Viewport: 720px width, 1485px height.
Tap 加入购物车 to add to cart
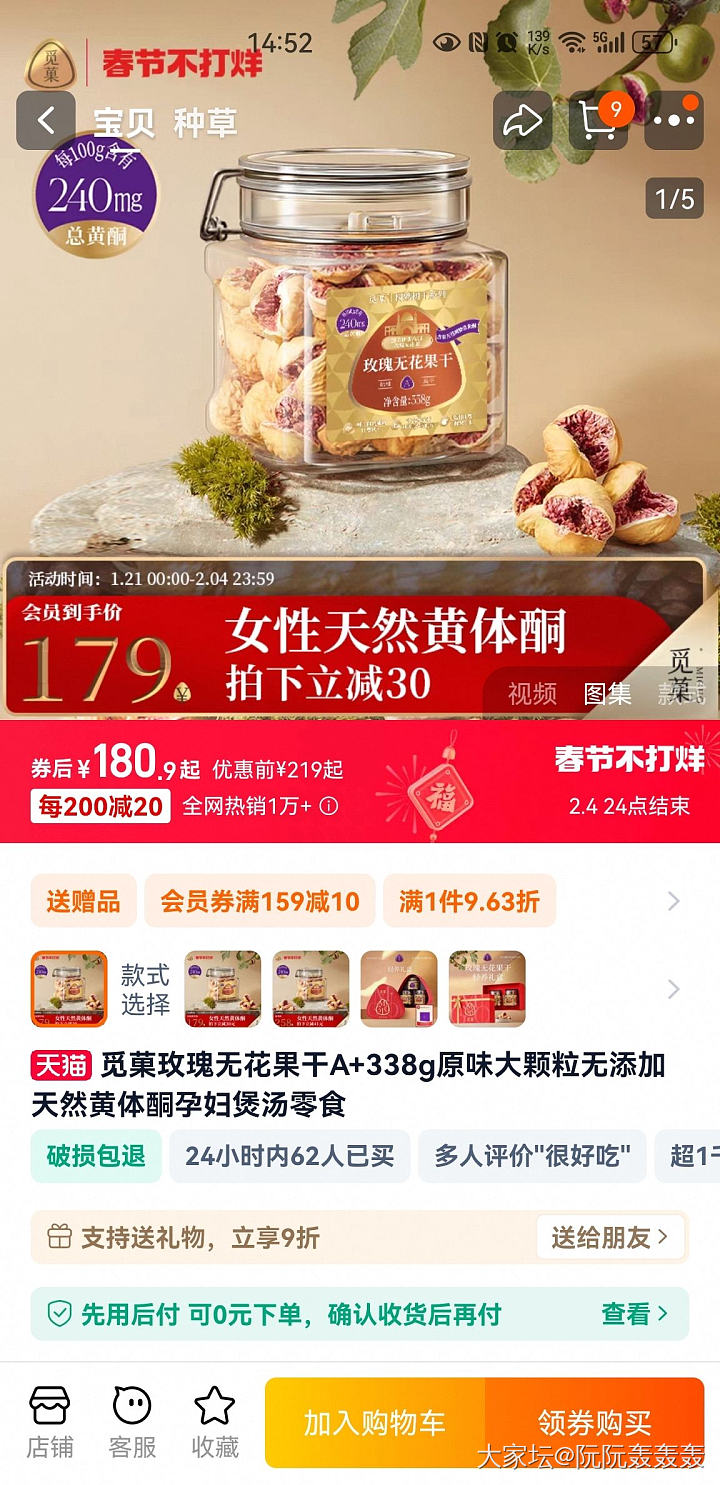375,1422
